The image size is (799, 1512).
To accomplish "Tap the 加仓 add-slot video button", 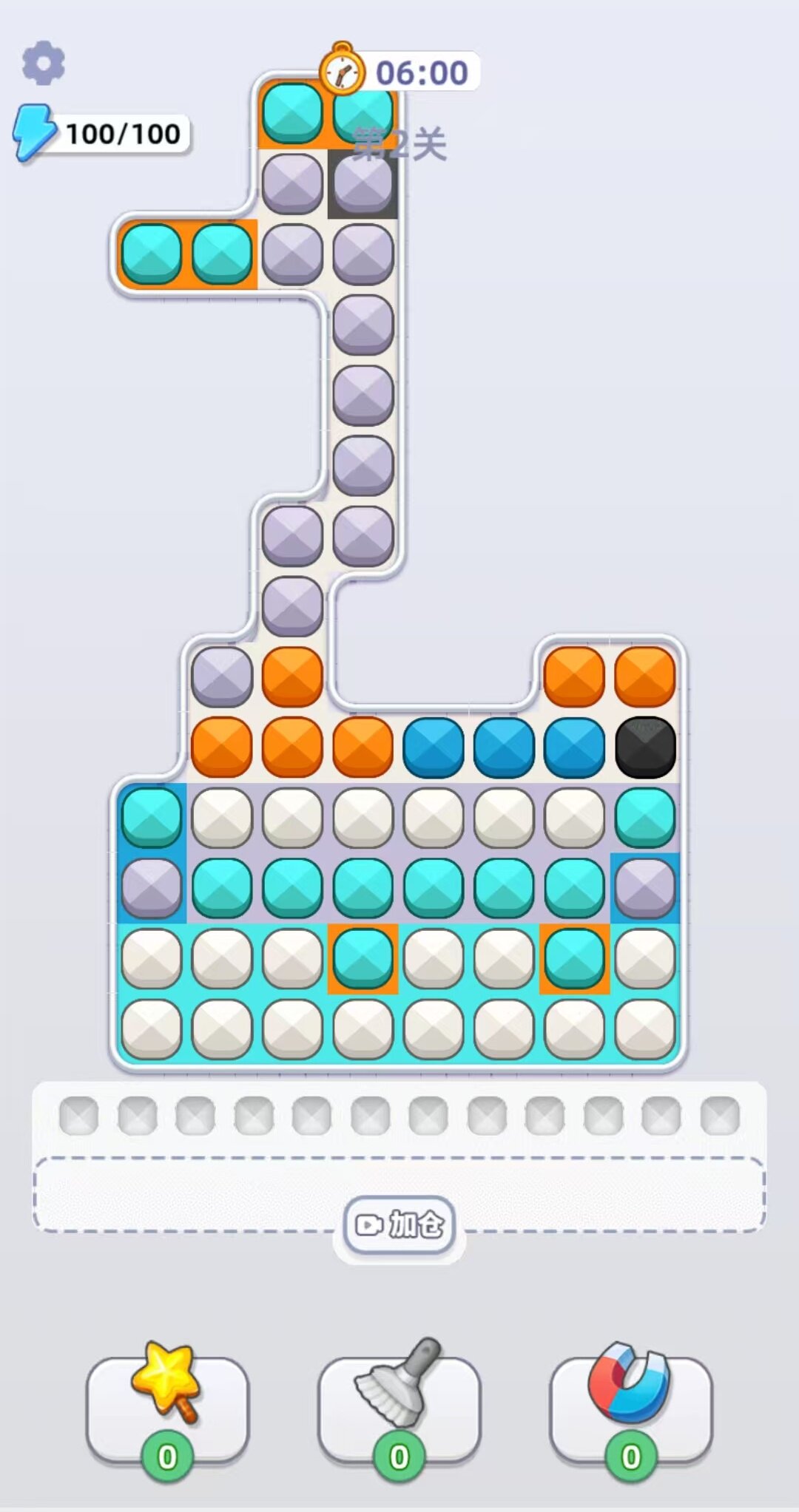I will click(x=399, y=1225).
